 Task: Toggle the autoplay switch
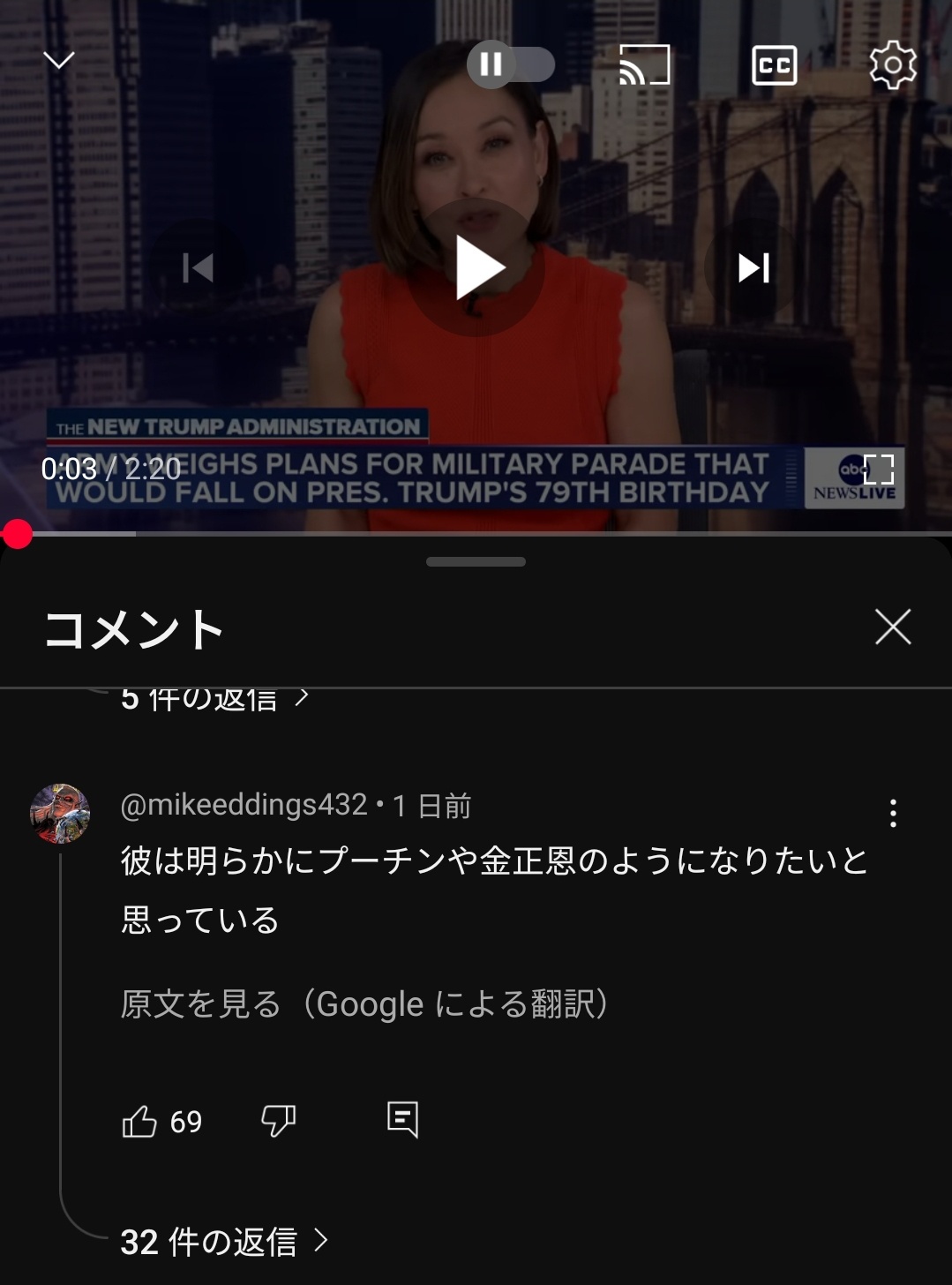[x=510, y=64]
